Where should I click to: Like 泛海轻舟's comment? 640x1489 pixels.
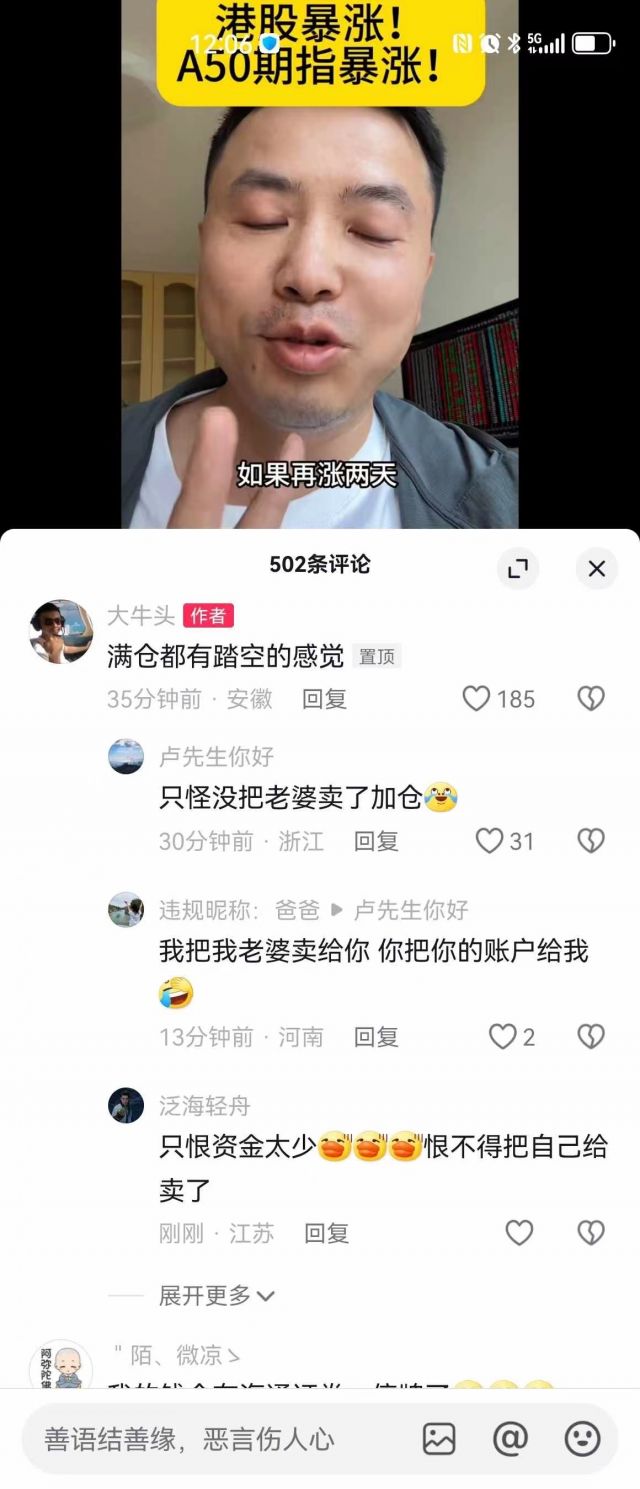519,1233
